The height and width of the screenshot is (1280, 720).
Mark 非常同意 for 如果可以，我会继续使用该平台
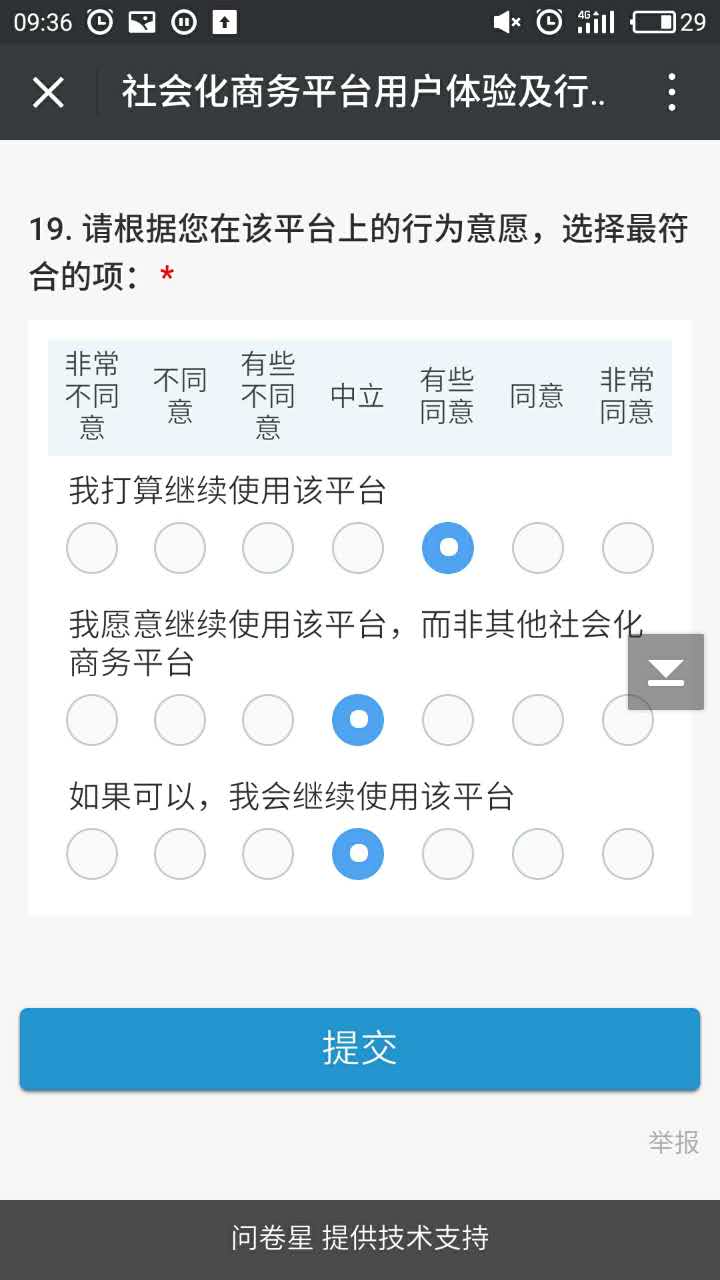(x=628, y=854)
